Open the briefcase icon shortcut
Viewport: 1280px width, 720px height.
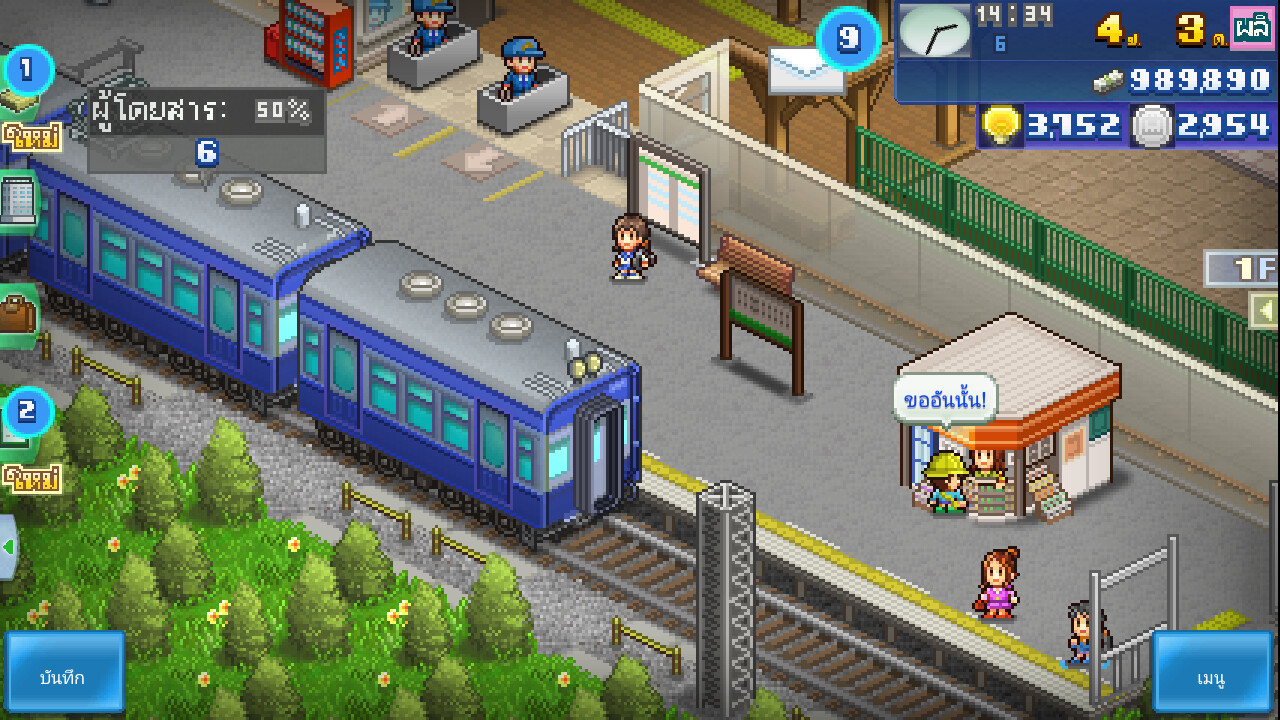pyautogui.click(x=18, y=317)
